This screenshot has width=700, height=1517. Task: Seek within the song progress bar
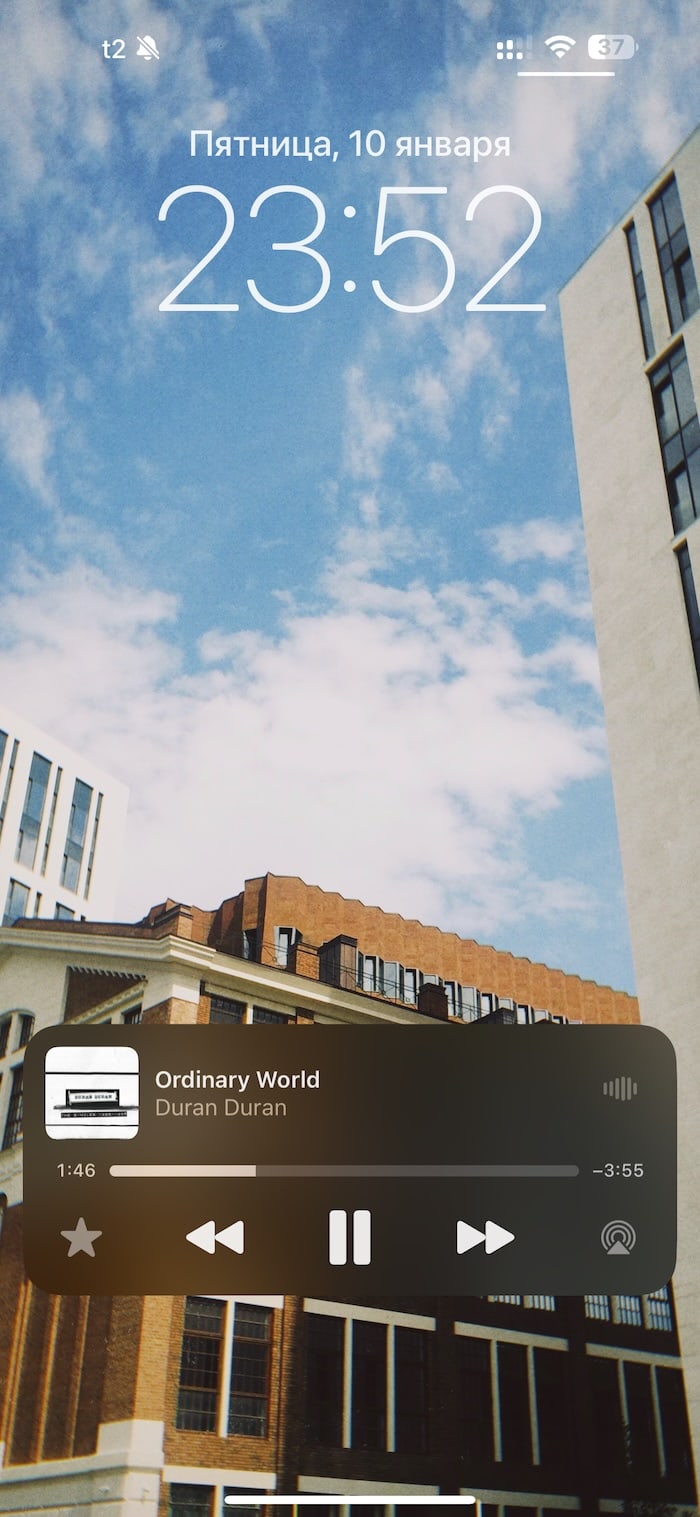(344, 1170)
